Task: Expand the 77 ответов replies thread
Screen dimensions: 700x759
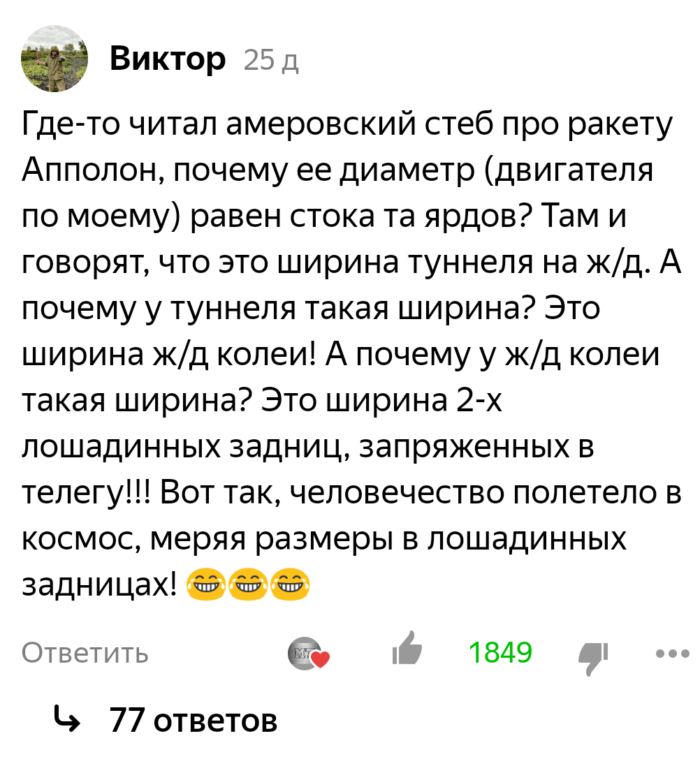Action: [x=192, y=718]
